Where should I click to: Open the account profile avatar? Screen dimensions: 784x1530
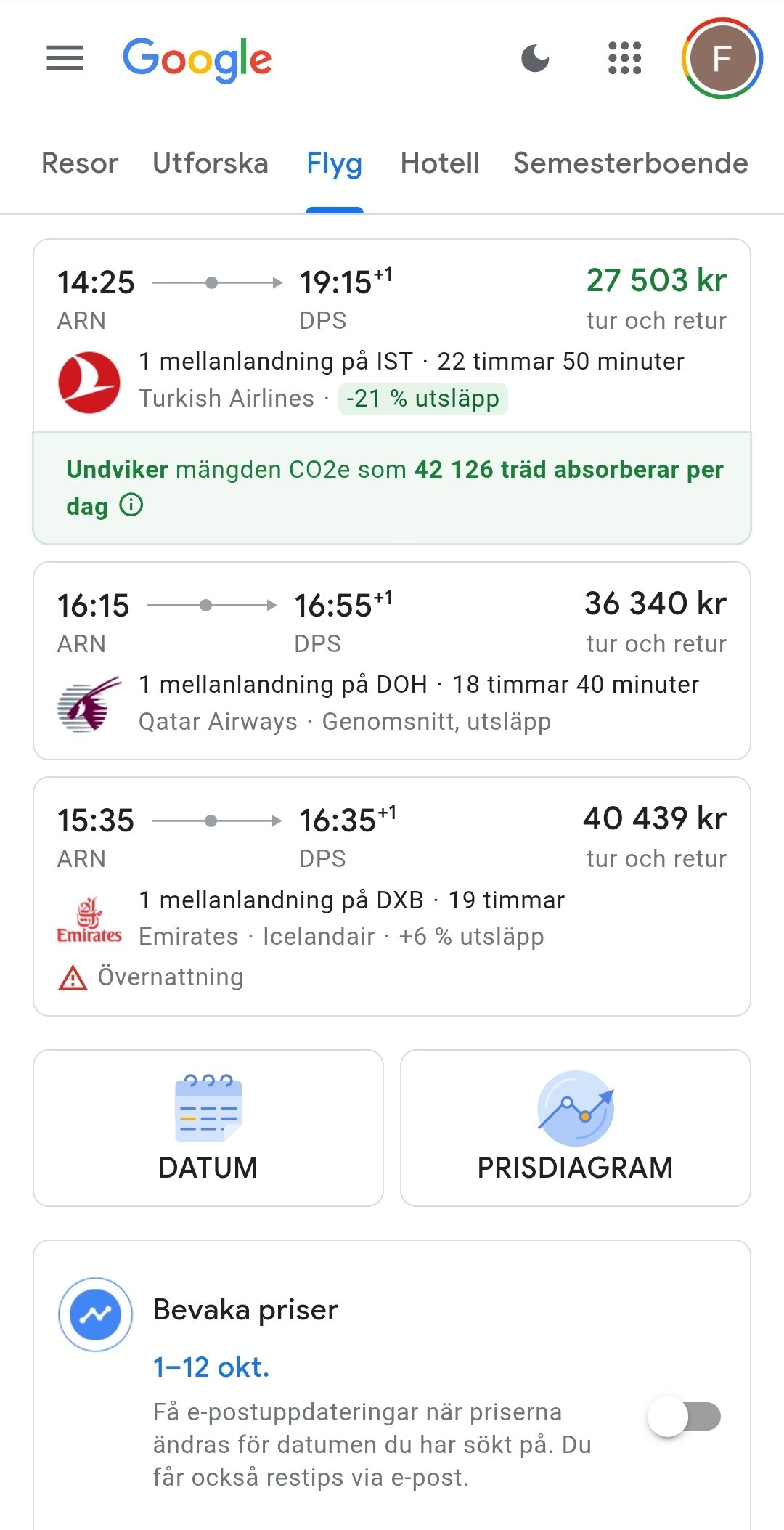pyautogui.click(x=722, y=58)
